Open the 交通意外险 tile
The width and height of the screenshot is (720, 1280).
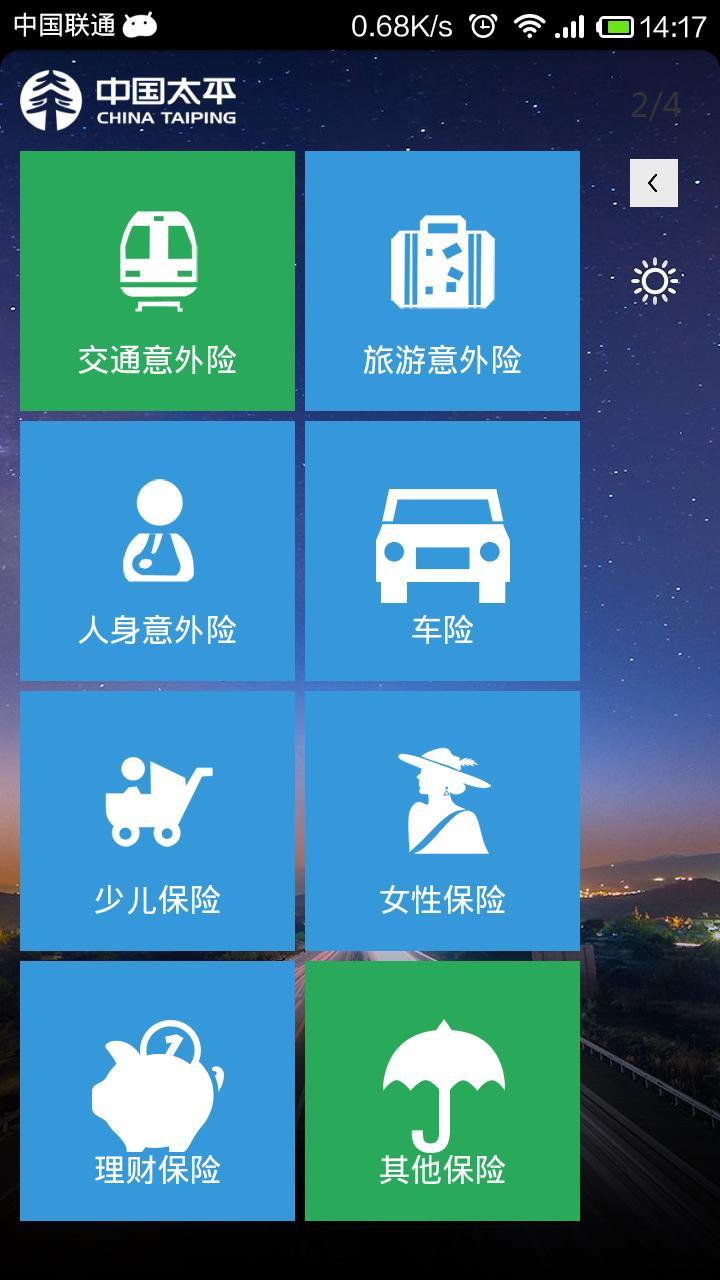(157, 281)
